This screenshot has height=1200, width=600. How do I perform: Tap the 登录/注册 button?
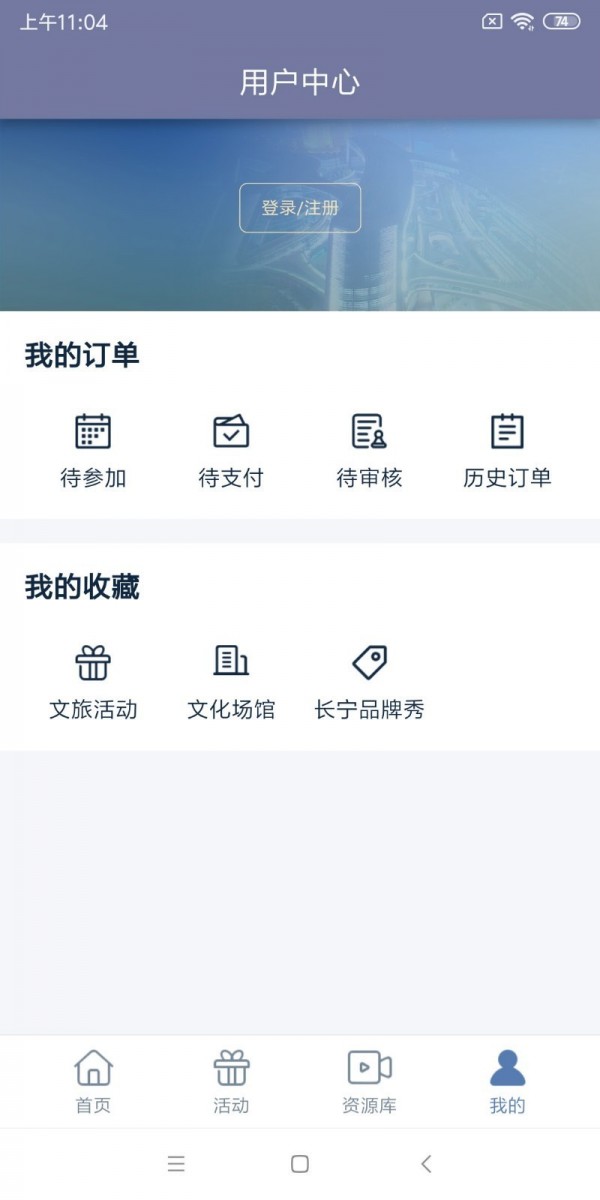click(x=300, y=208)
